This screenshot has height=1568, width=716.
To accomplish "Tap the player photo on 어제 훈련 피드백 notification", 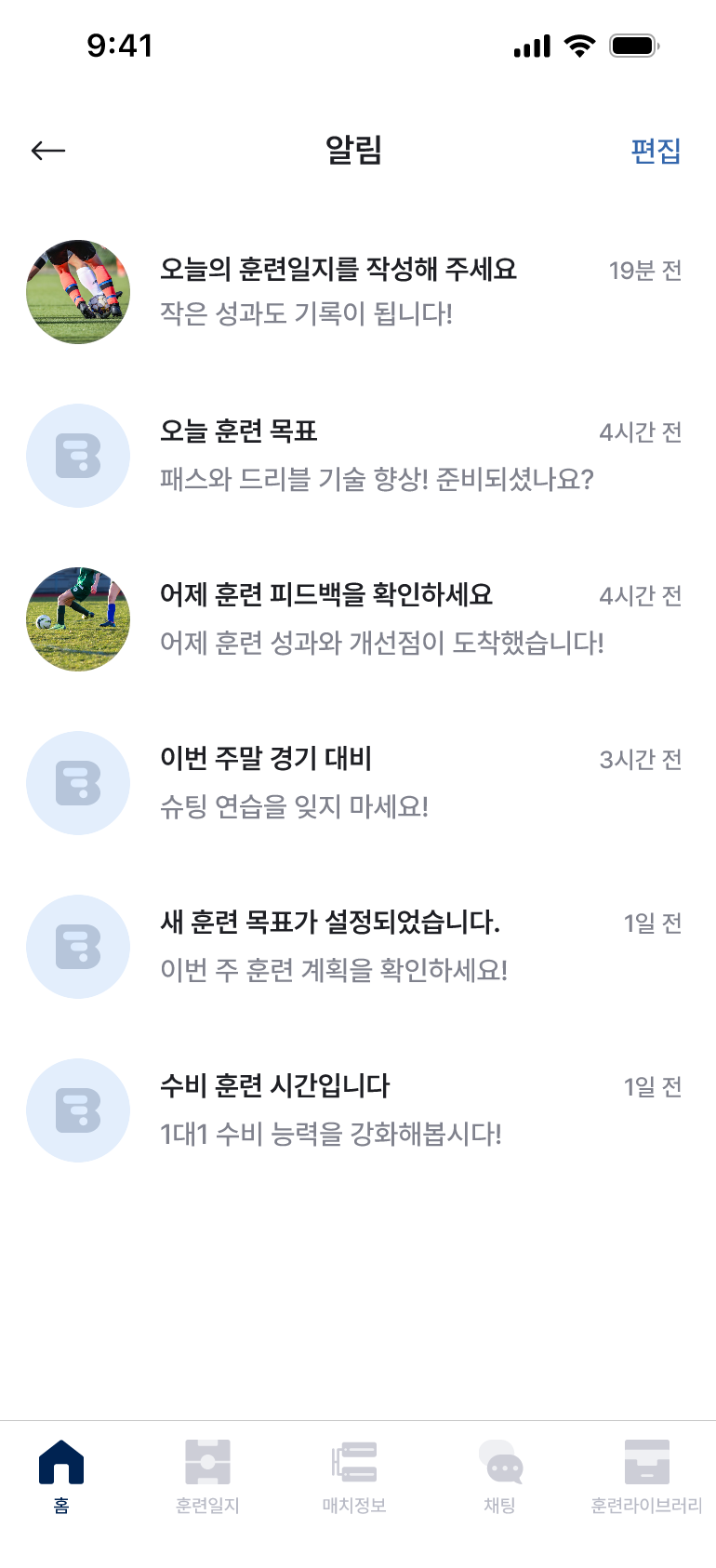I will click(x=78, y=618).
